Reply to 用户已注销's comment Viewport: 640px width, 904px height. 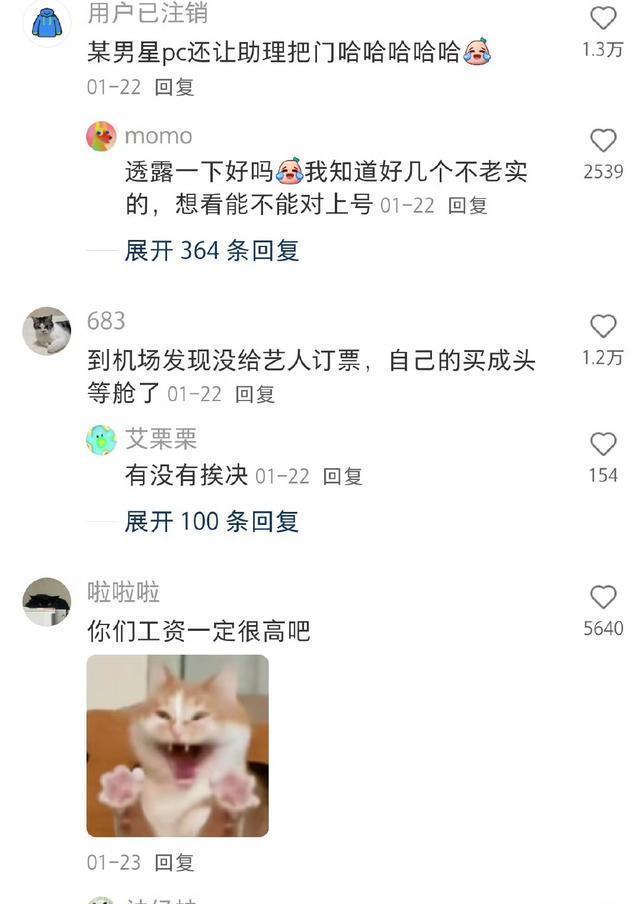click(x=174, y=87)
